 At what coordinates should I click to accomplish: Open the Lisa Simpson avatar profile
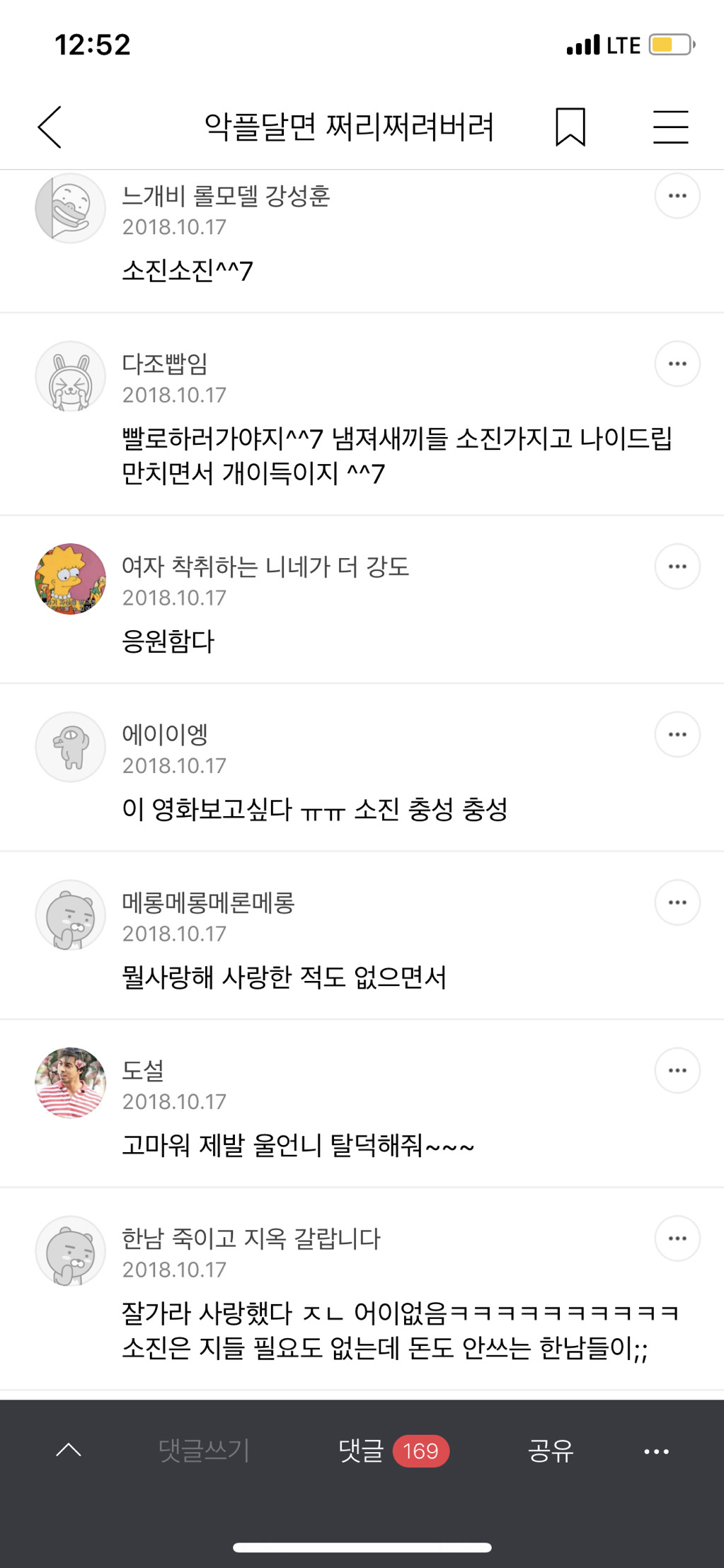coord(70,579)
